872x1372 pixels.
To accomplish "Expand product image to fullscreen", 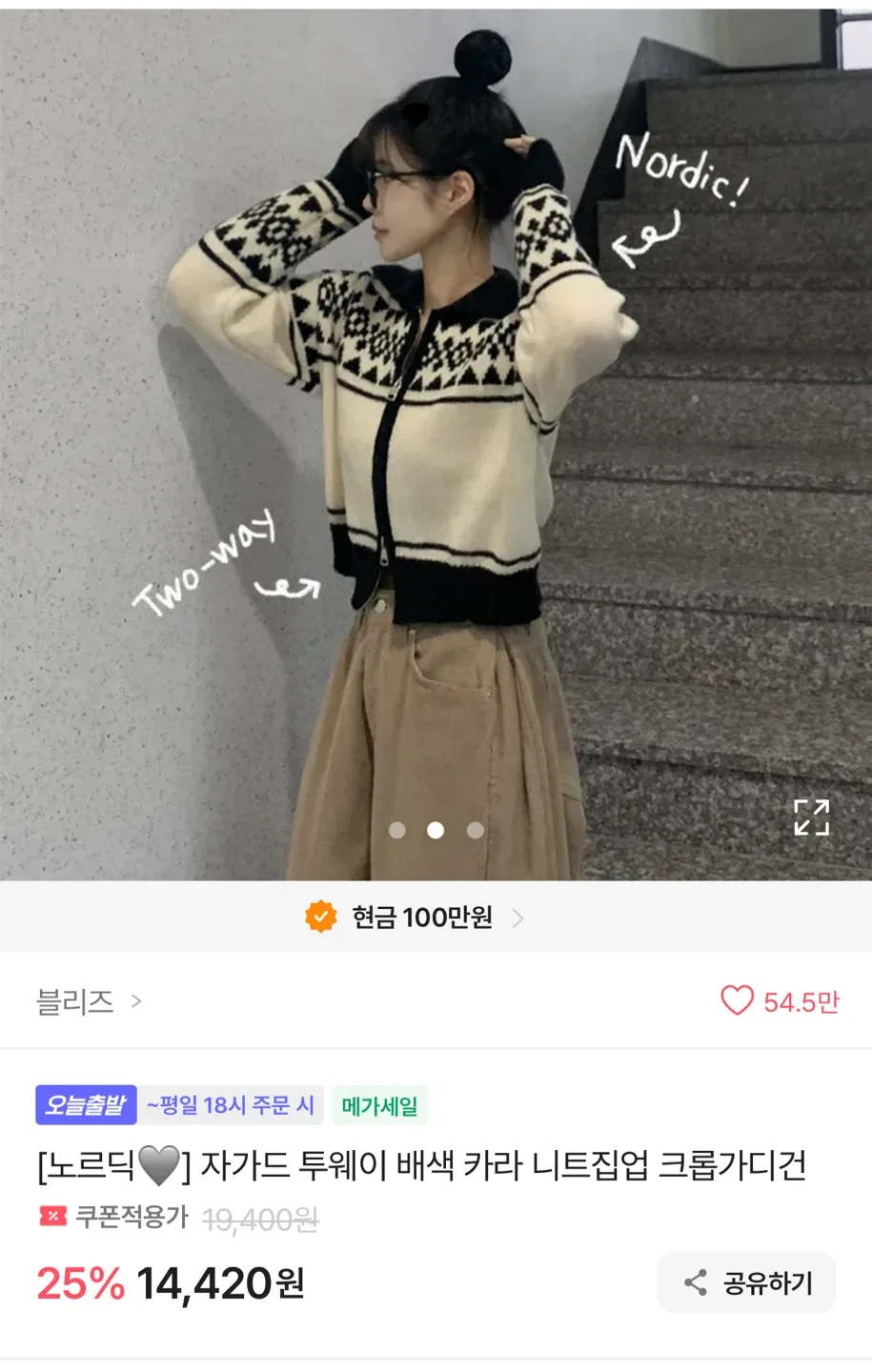I will [811, 817].
